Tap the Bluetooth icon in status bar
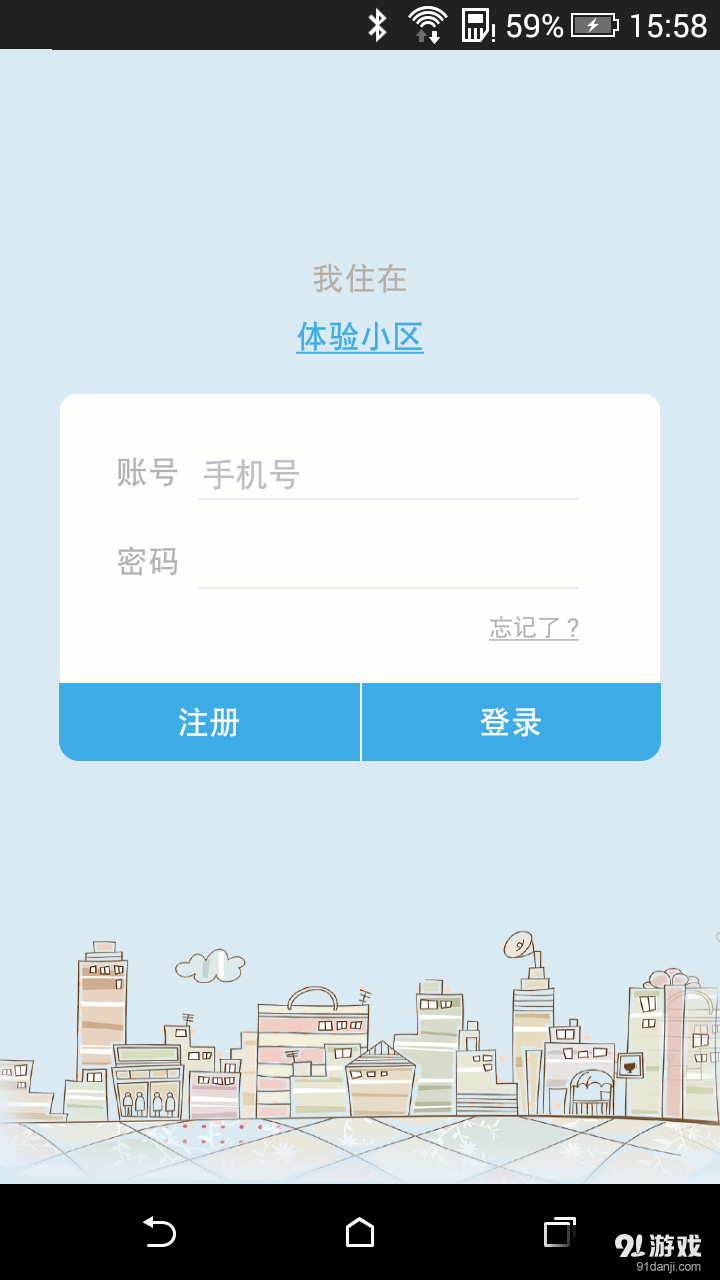The image size is (720, 1280). pos(378,23)
